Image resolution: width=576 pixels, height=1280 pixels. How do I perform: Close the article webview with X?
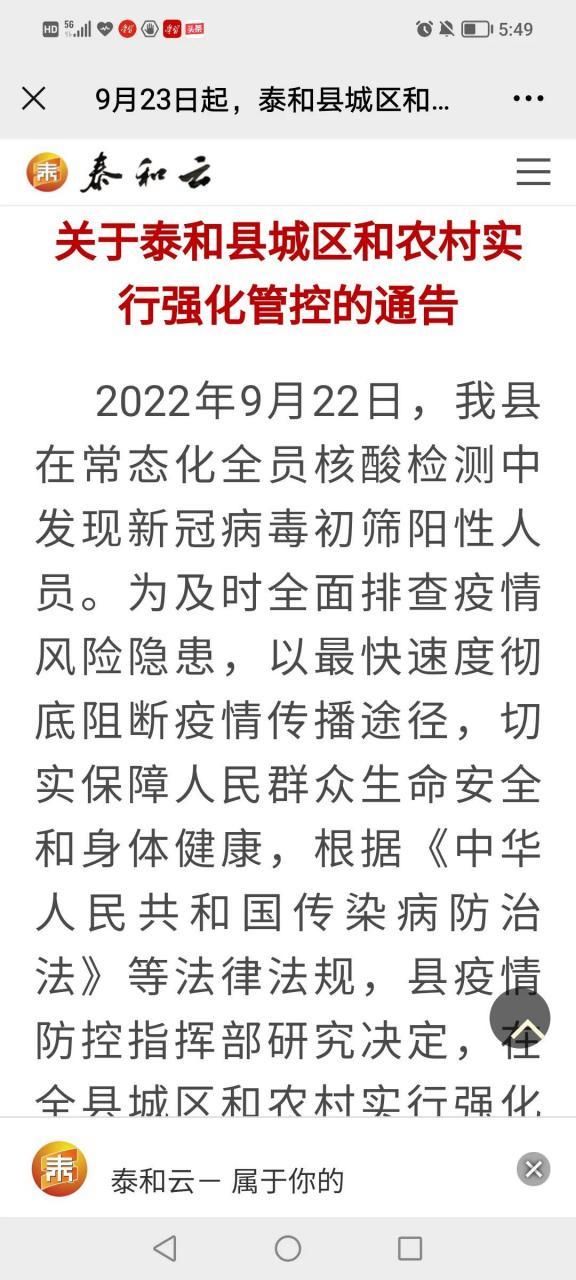click(x=34, y=98)
